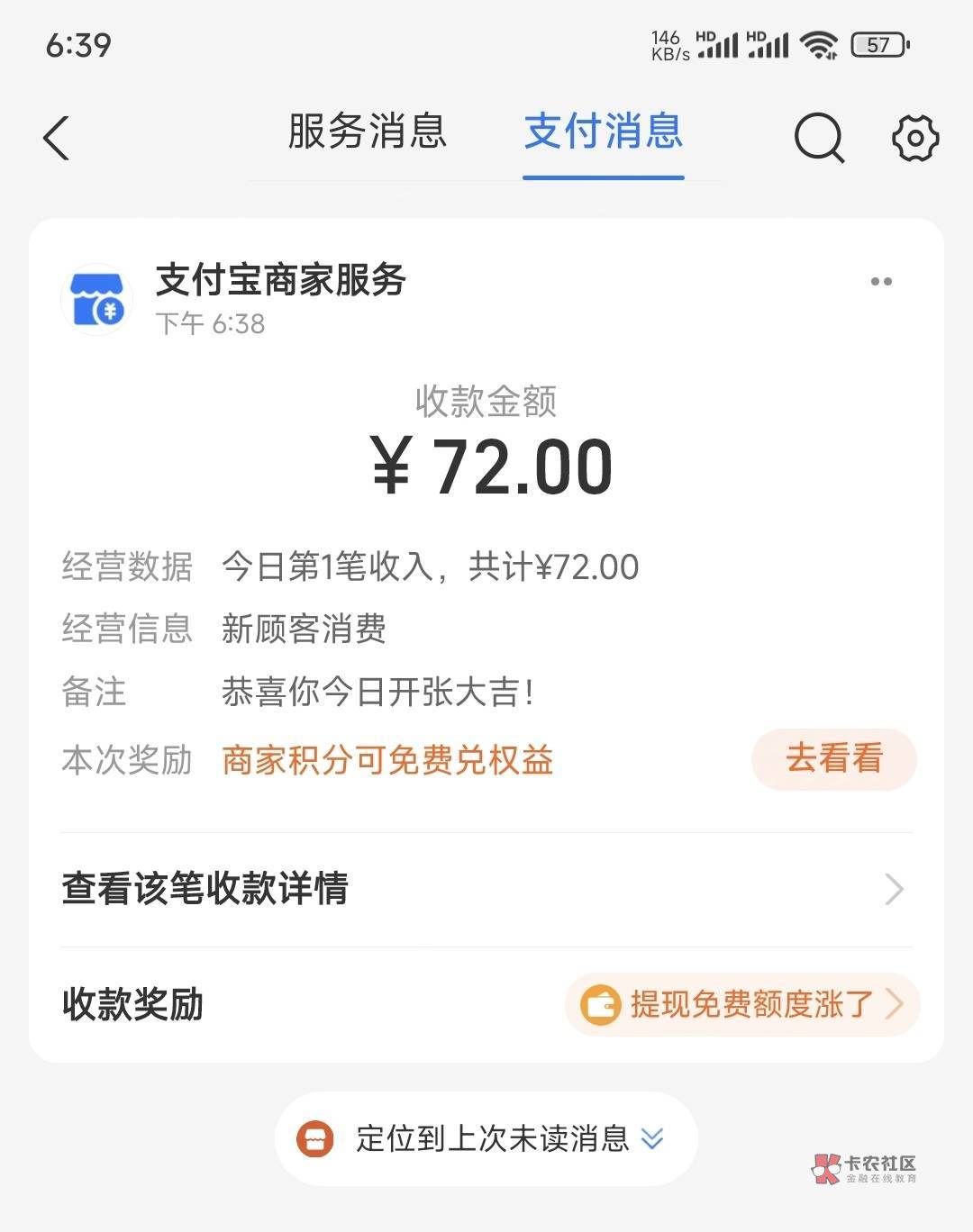The width and height of the screenshot is (973, 1232).
Task: Tap the 去看看 button
Action: click(x=833, y=759)
